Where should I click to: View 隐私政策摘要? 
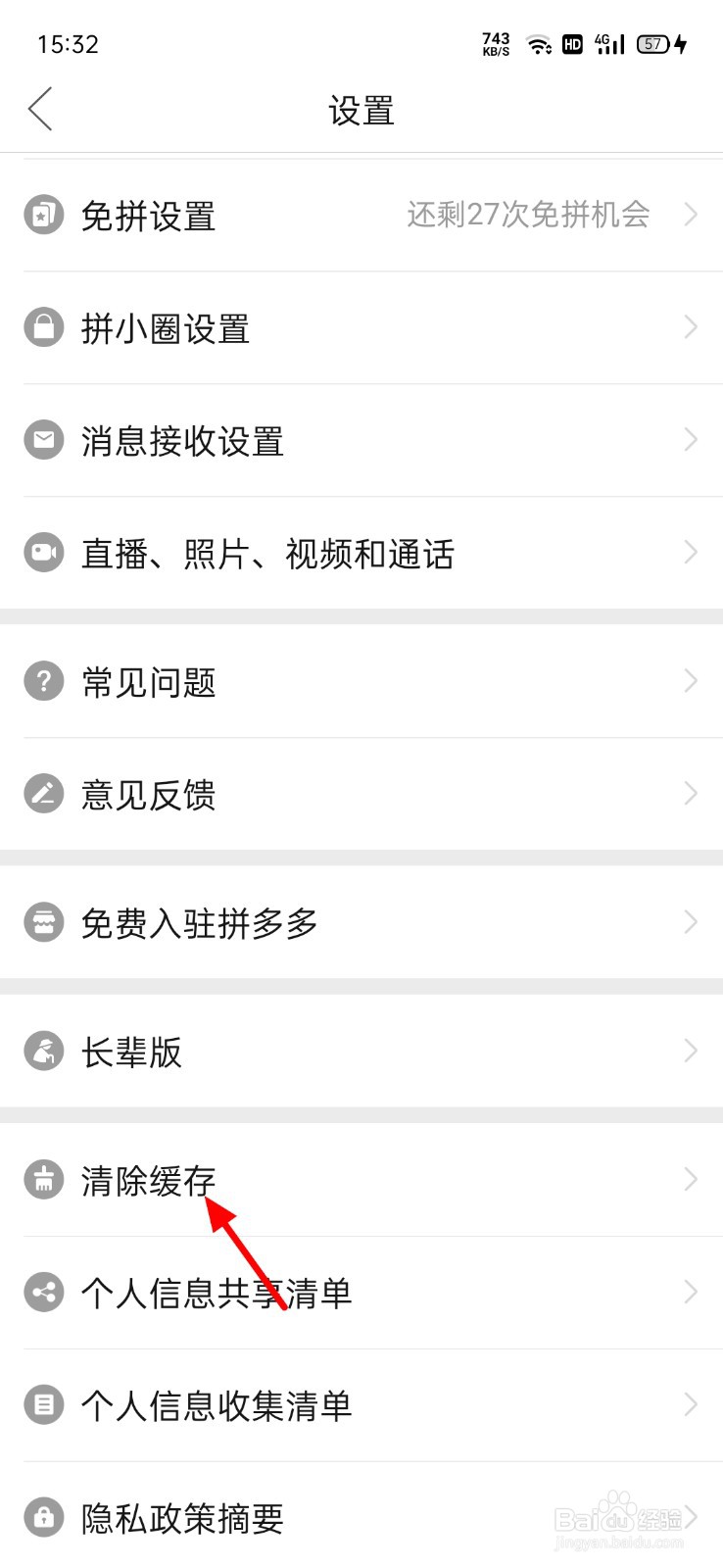pyautogui.click(x=361, y=1515)
